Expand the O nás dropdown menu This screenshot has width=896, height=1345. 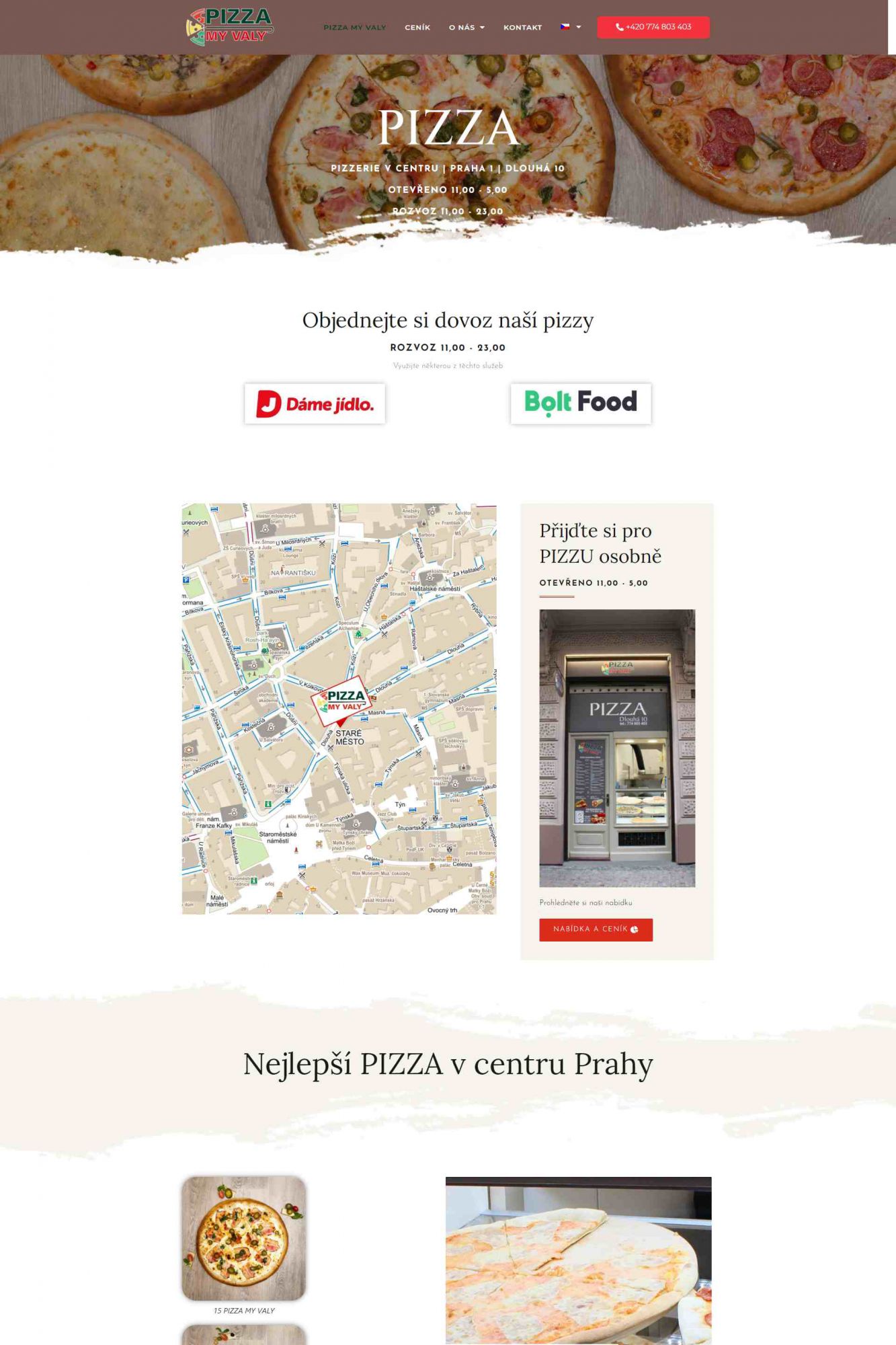(466, 28)
